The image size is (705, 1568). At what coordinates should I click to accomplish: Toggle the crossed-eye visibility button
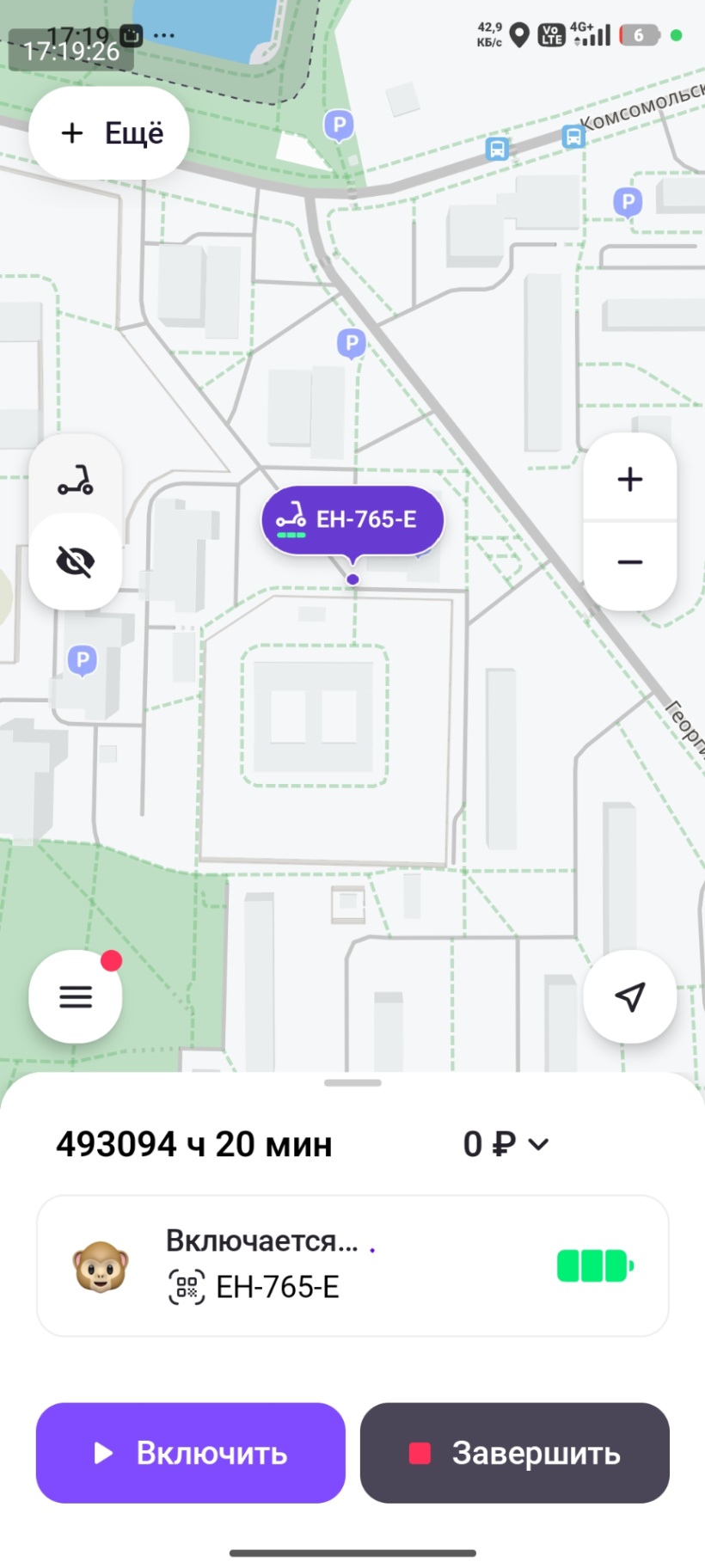click(76, 562)
